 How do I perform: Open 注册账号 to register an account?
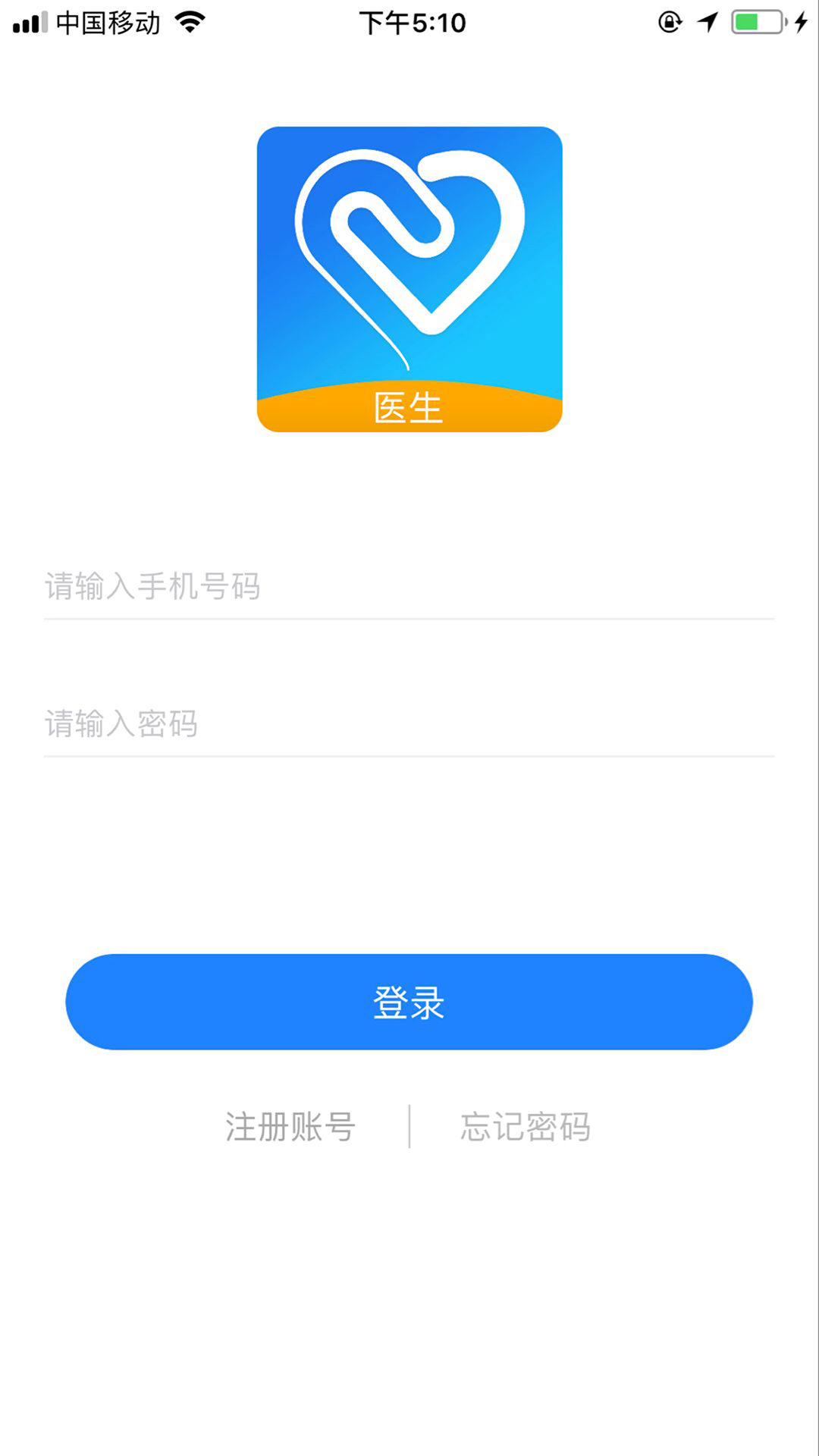click(x=290, y=1127)
